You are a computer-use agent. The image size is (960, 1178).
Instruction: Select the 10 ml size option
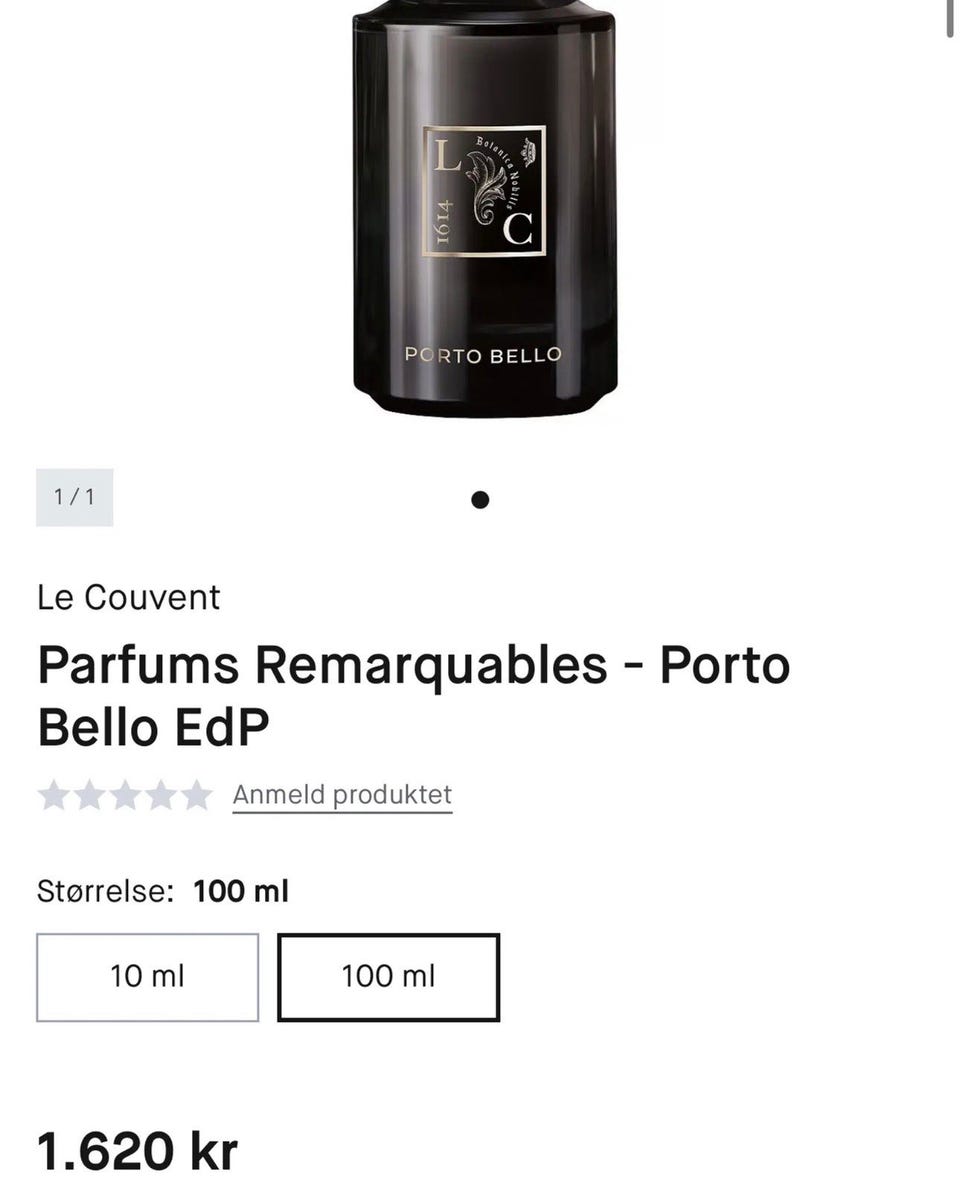pyautogui.click(x=147, y=977)
